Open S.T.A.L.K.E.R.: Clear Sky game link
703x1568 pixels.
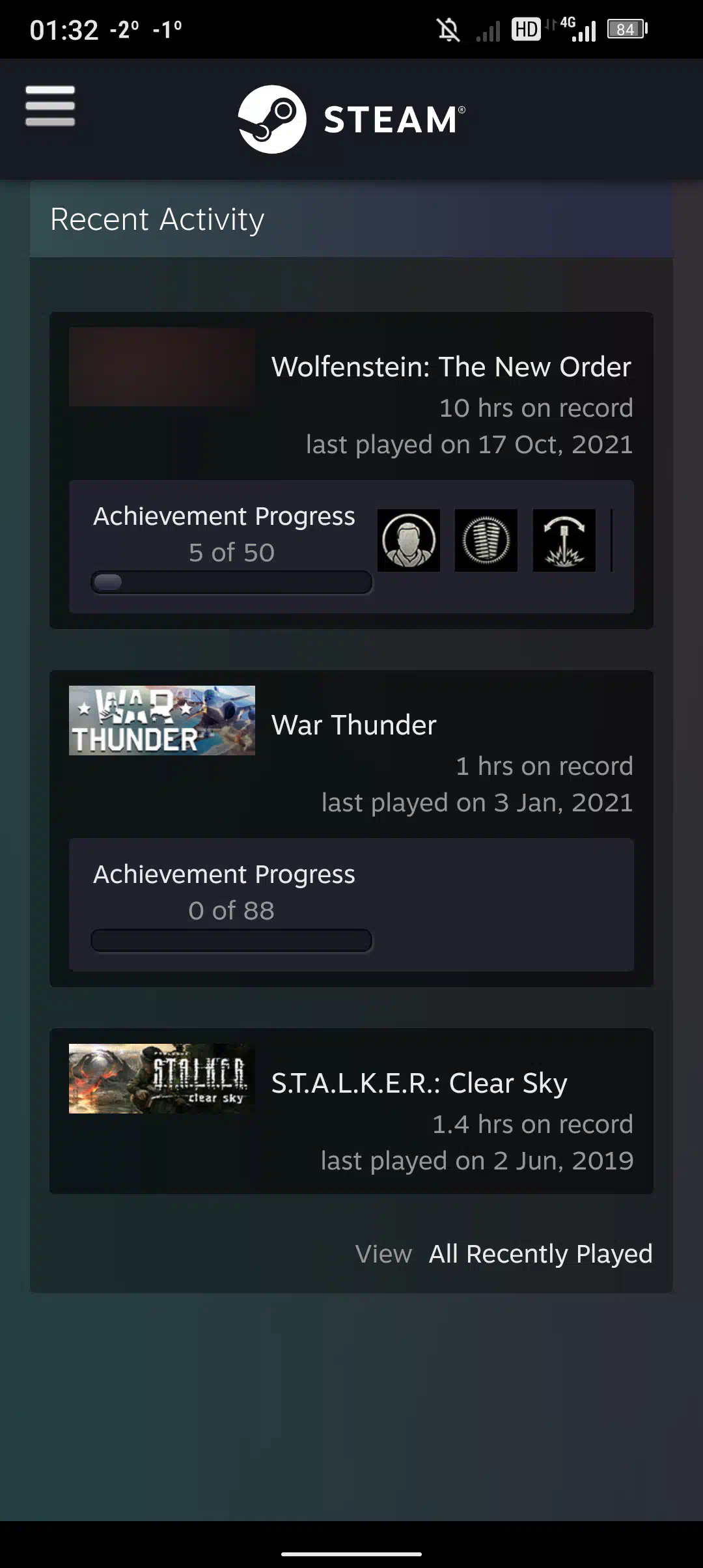(419, 1083)
